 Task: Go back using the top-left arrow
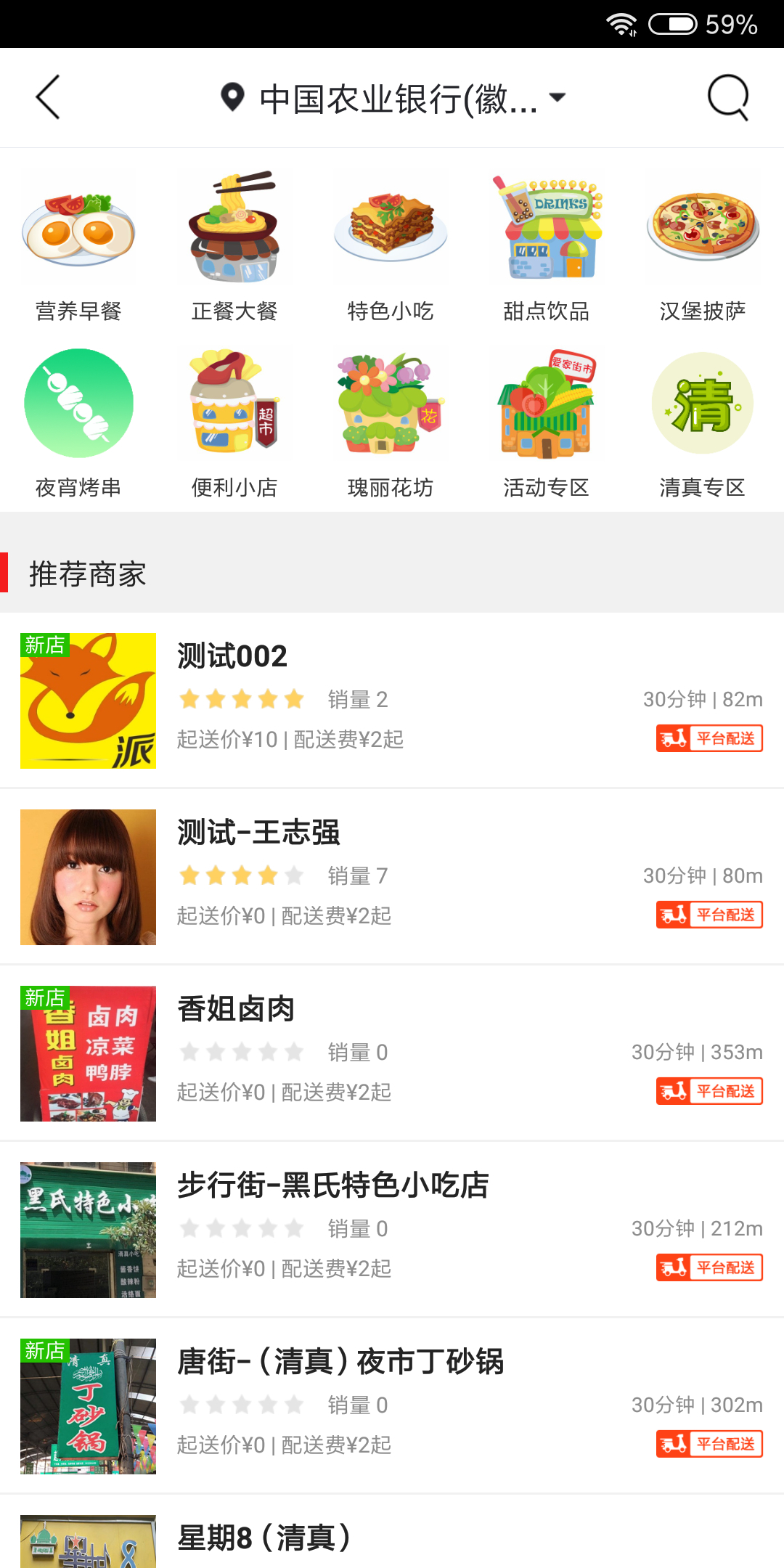[48, 97]
